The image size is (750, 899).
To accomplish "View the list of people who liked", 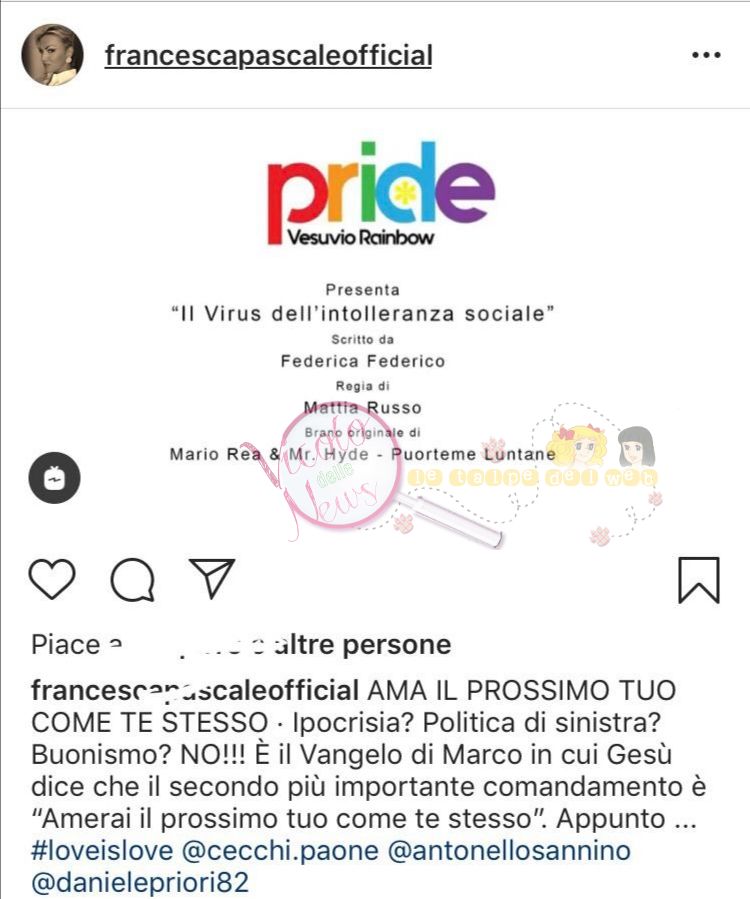I will (x=240, y=645).
